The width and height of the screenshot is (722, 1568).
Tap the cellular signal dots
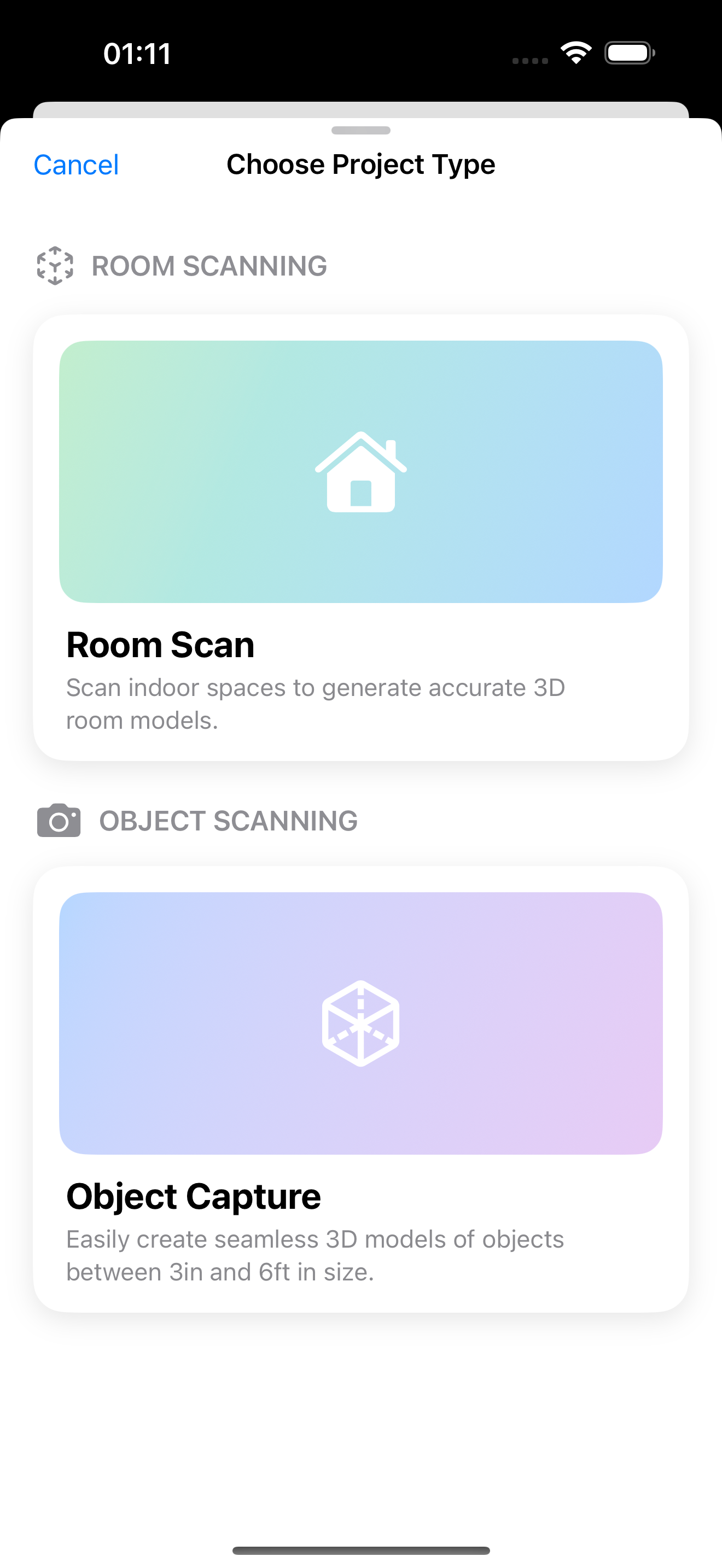529,60
